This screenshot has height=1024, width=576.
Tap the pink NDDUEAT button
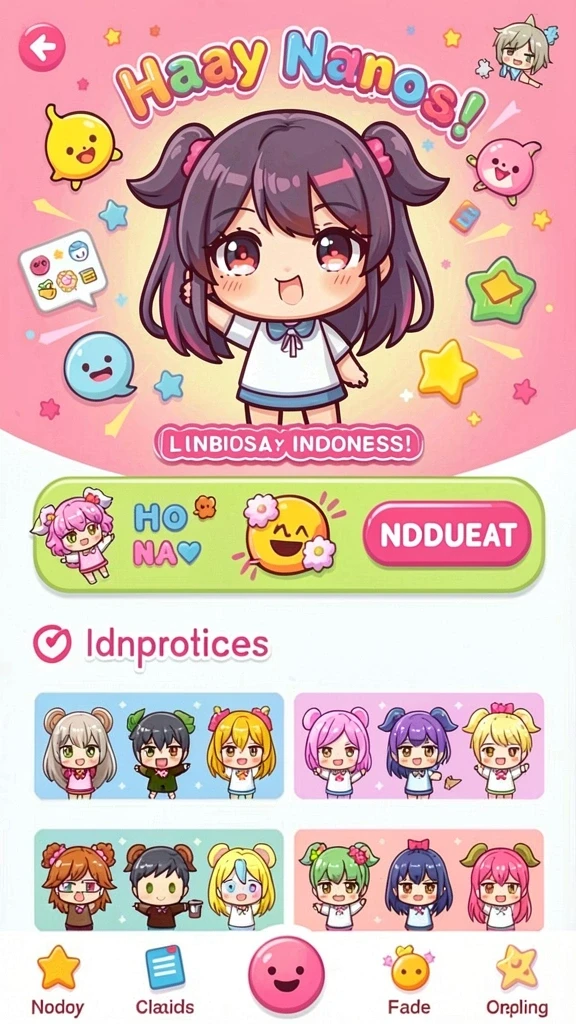[x=447, y=534]
